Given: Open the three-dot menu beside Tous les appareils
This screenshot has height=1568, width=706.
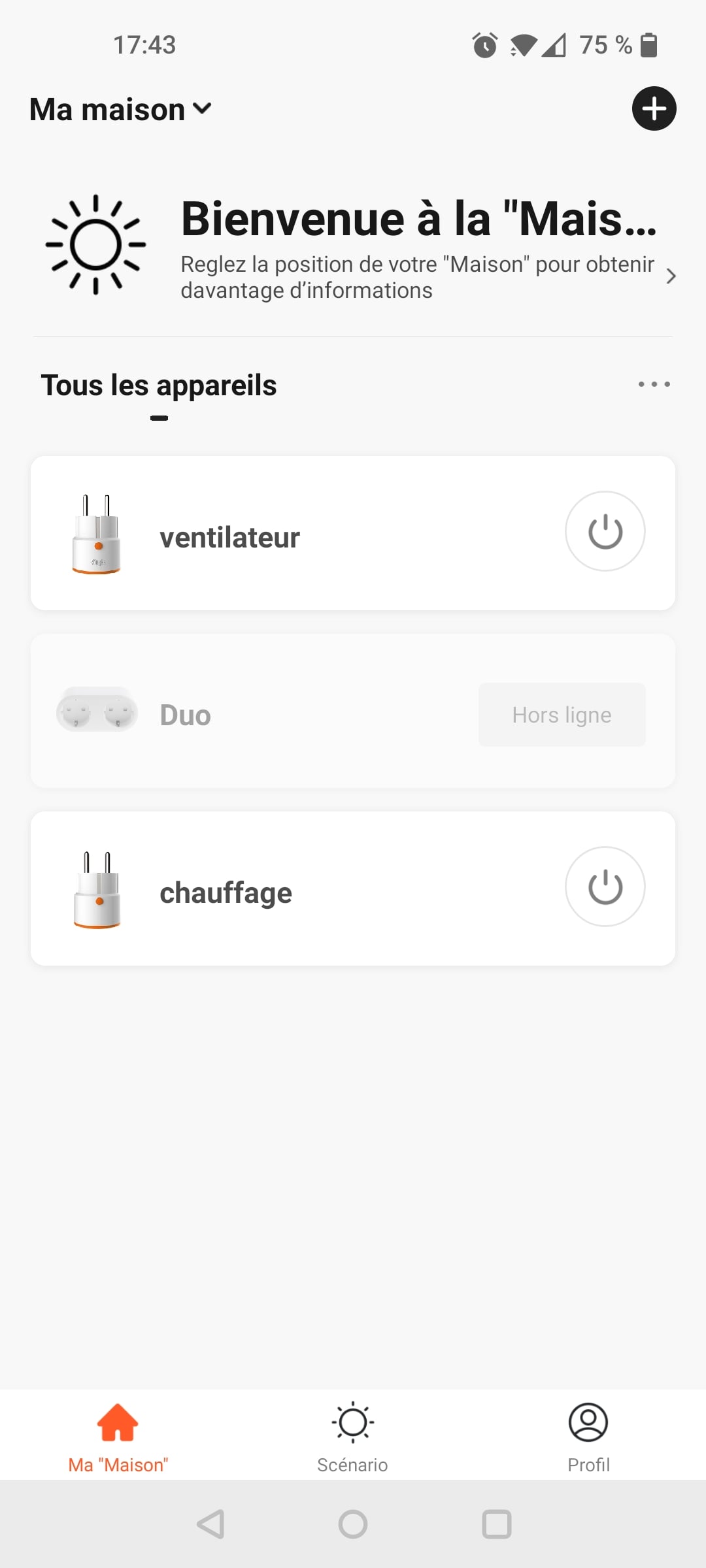Looking at the screenshot, I should [654, 384].
